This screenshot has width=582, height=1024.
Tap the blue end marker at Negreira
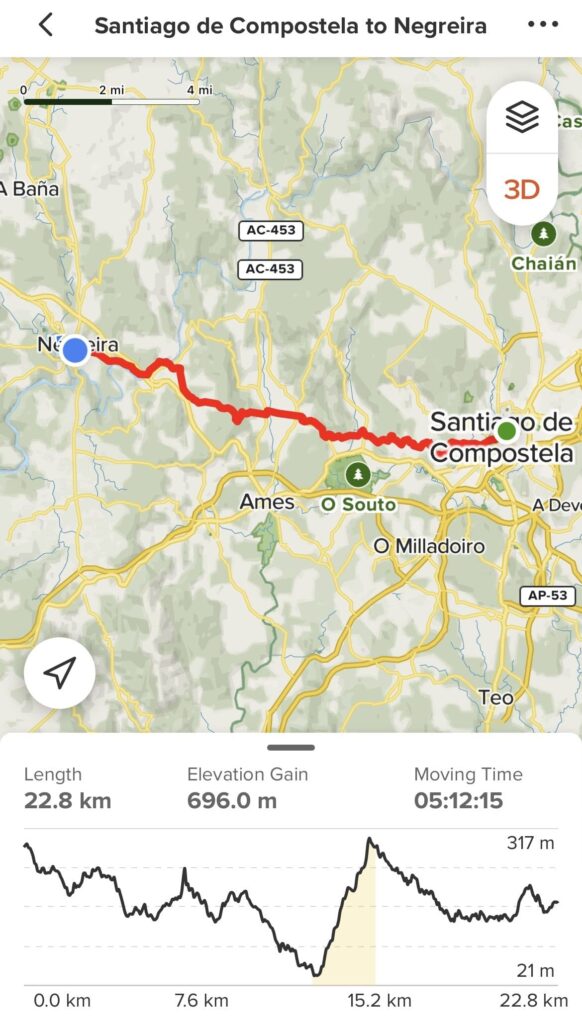point(76,351)
